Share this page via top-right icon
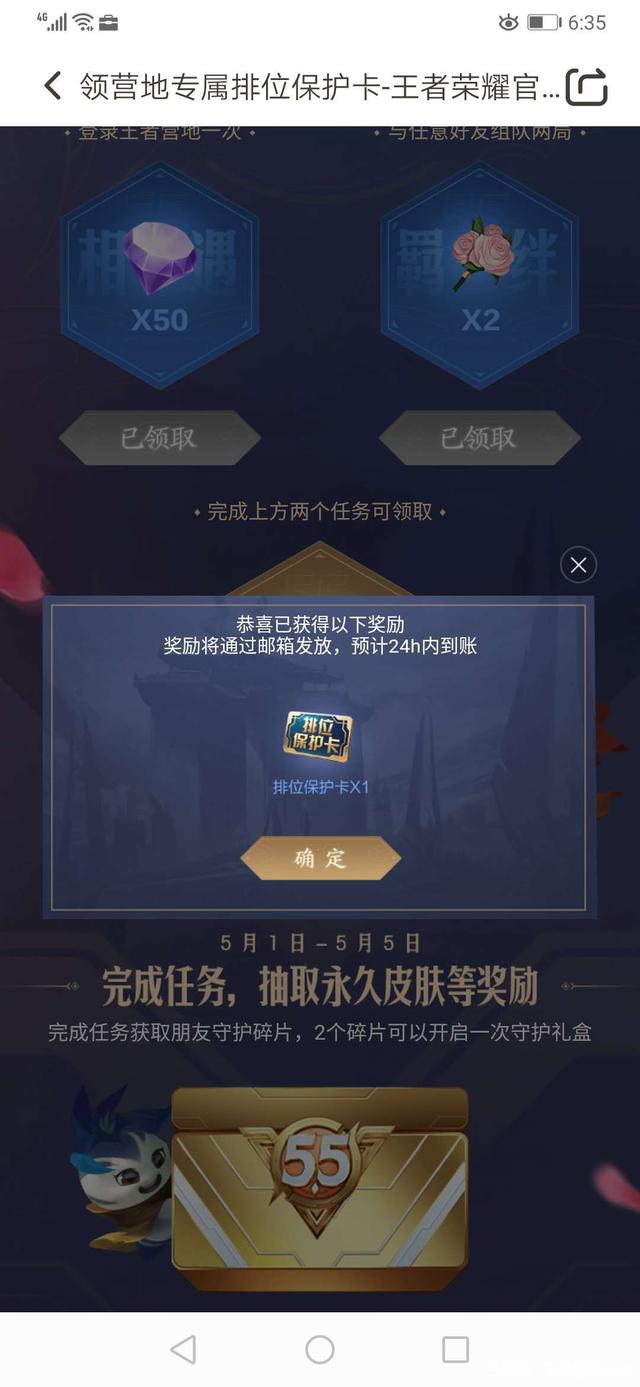 pos(587,87)
